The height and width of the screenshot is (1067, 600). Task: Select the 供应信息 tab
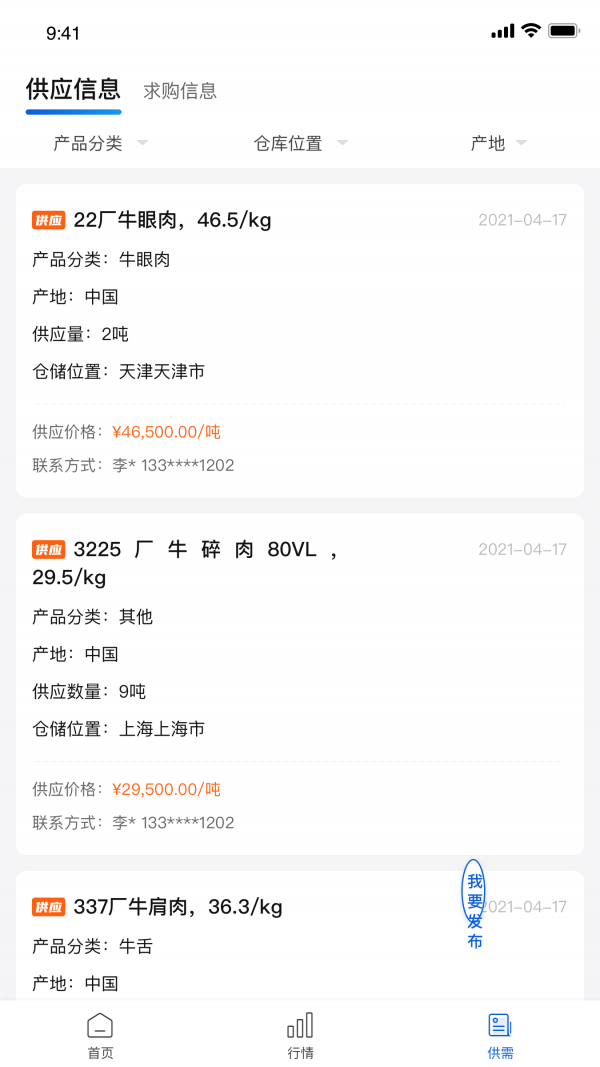pyautogui.click(x=73, y=90)
